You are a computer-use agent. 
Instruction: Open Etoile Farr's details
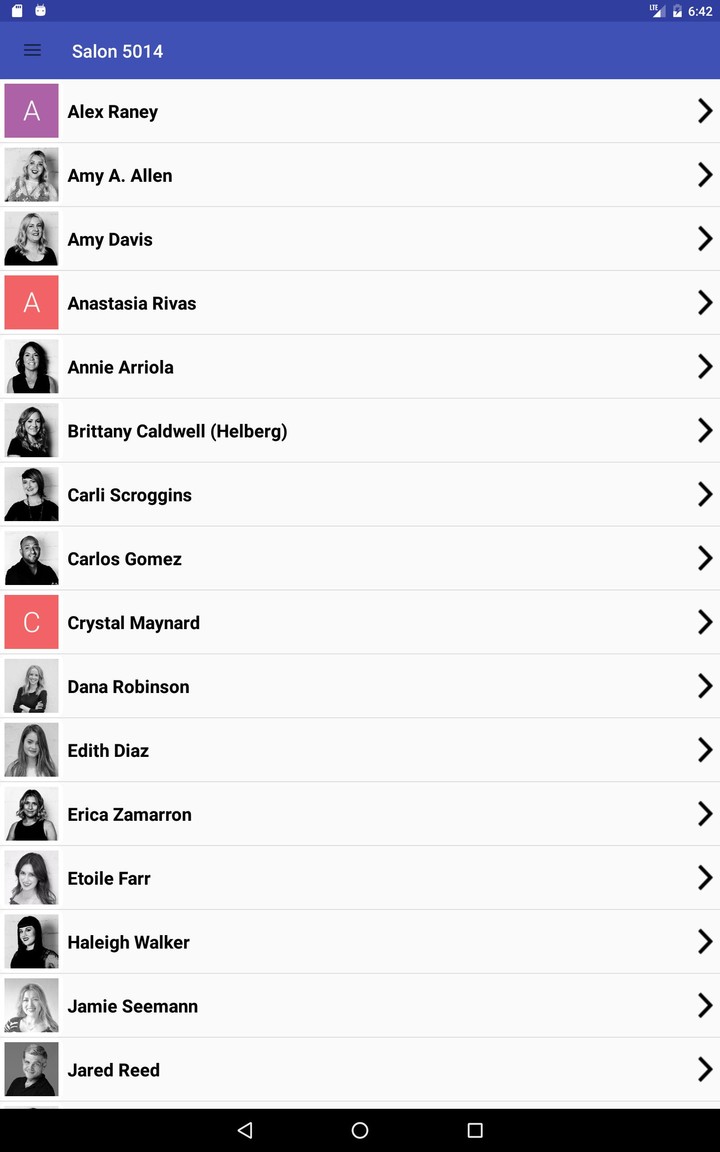pyautogui.click(x=360, y=879)
